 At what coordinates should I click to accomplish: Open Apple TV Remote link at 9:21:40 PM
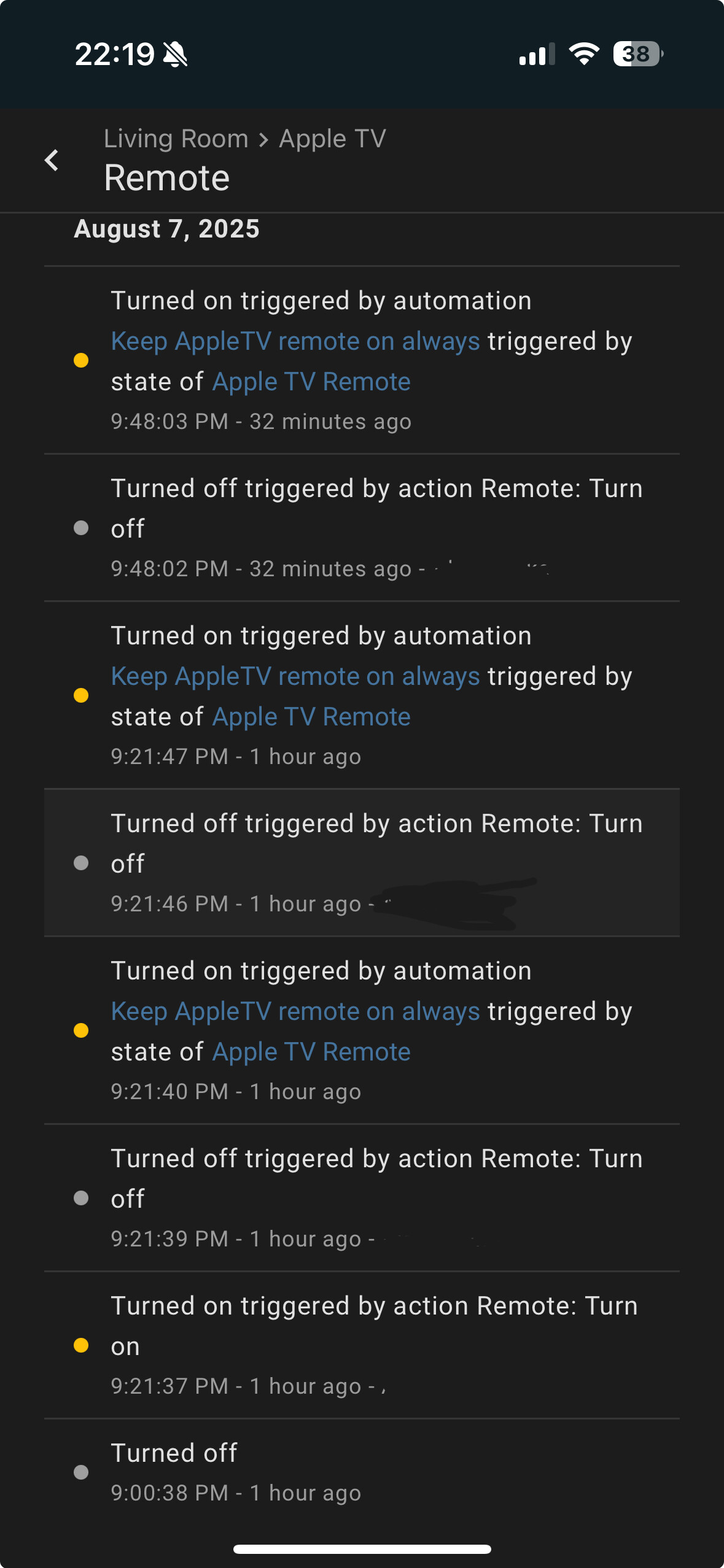tap(311, 1052)
